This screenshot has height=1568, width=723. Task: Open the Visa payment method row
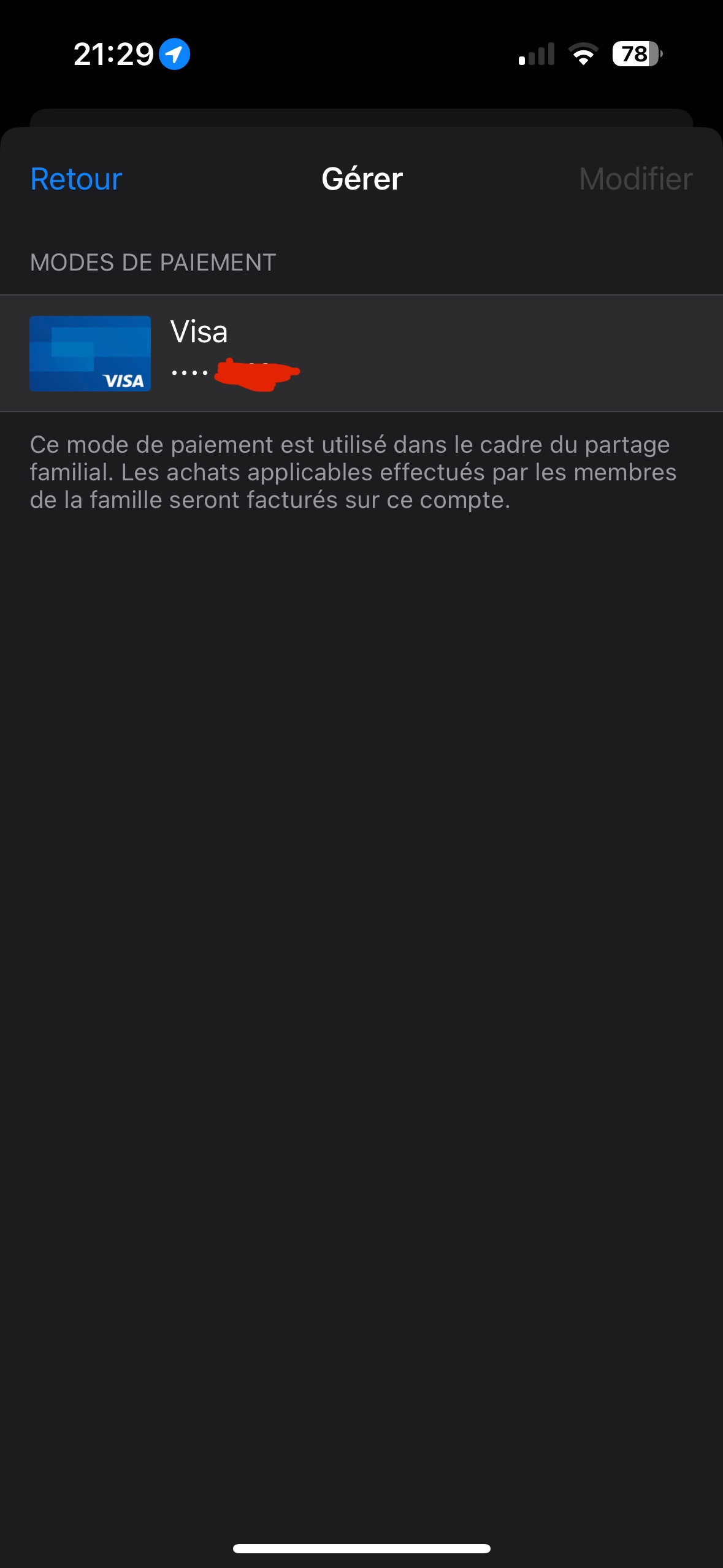click(x=361, y=353)
